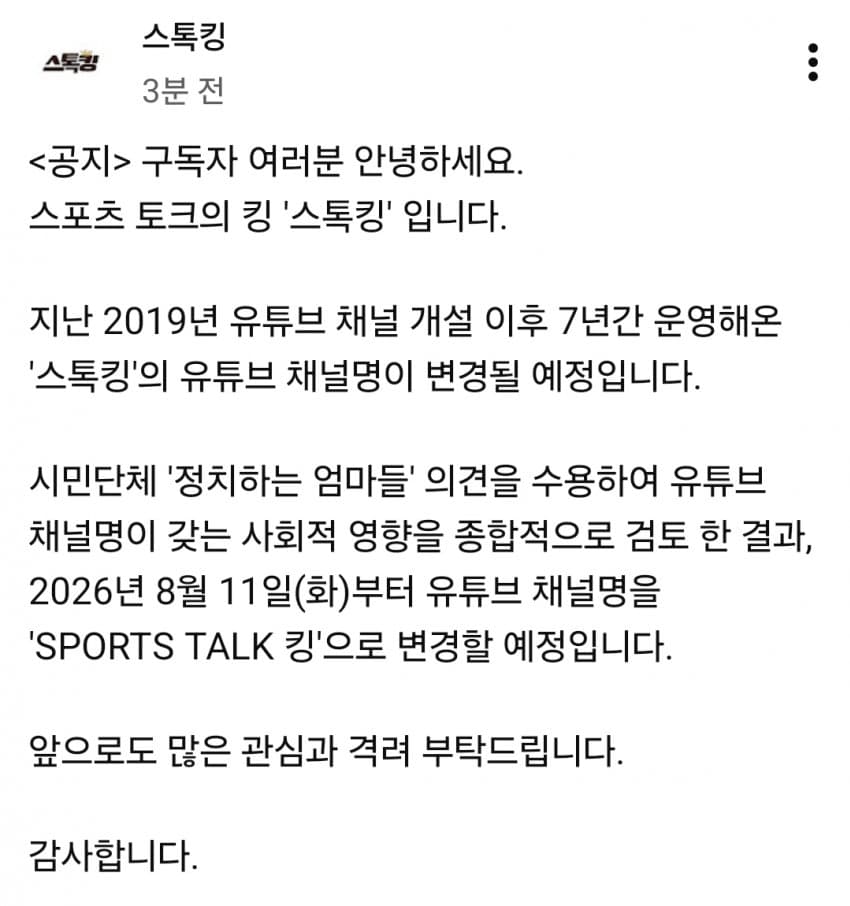Open the 스톡킹 channel name link
The height and width of the screenshot is (906, 850).
click(x=184, y=36)
